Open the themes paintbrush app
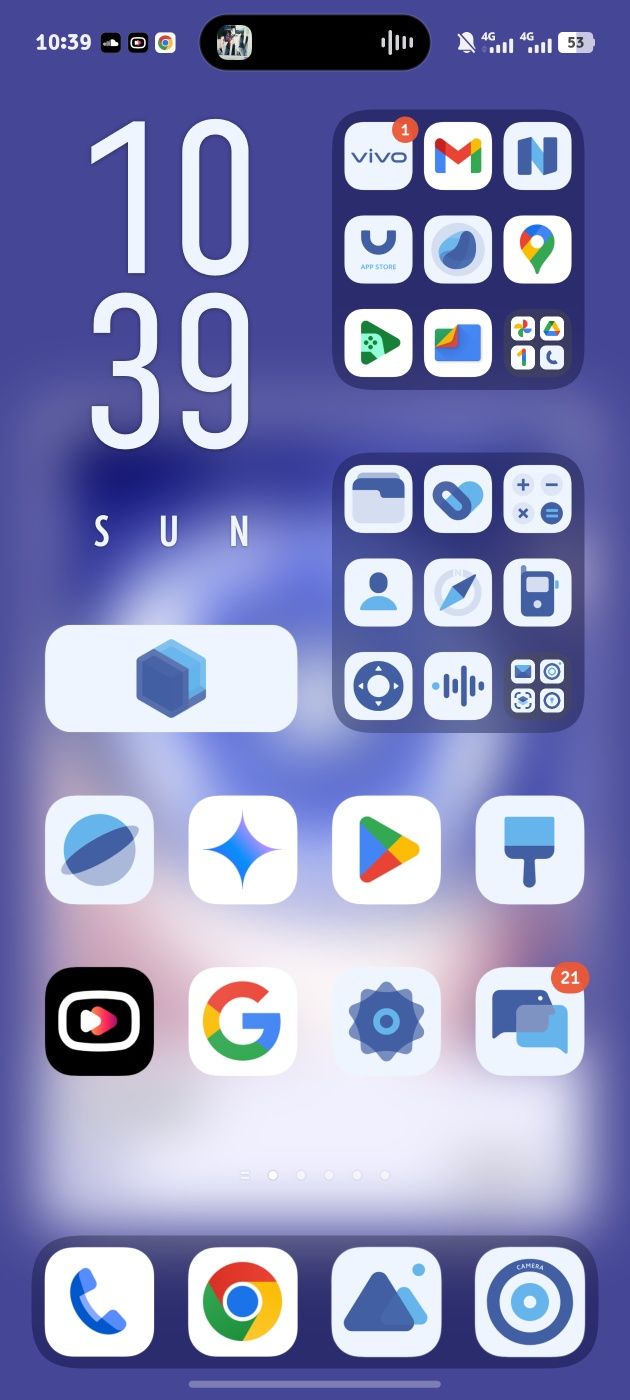 529,850
